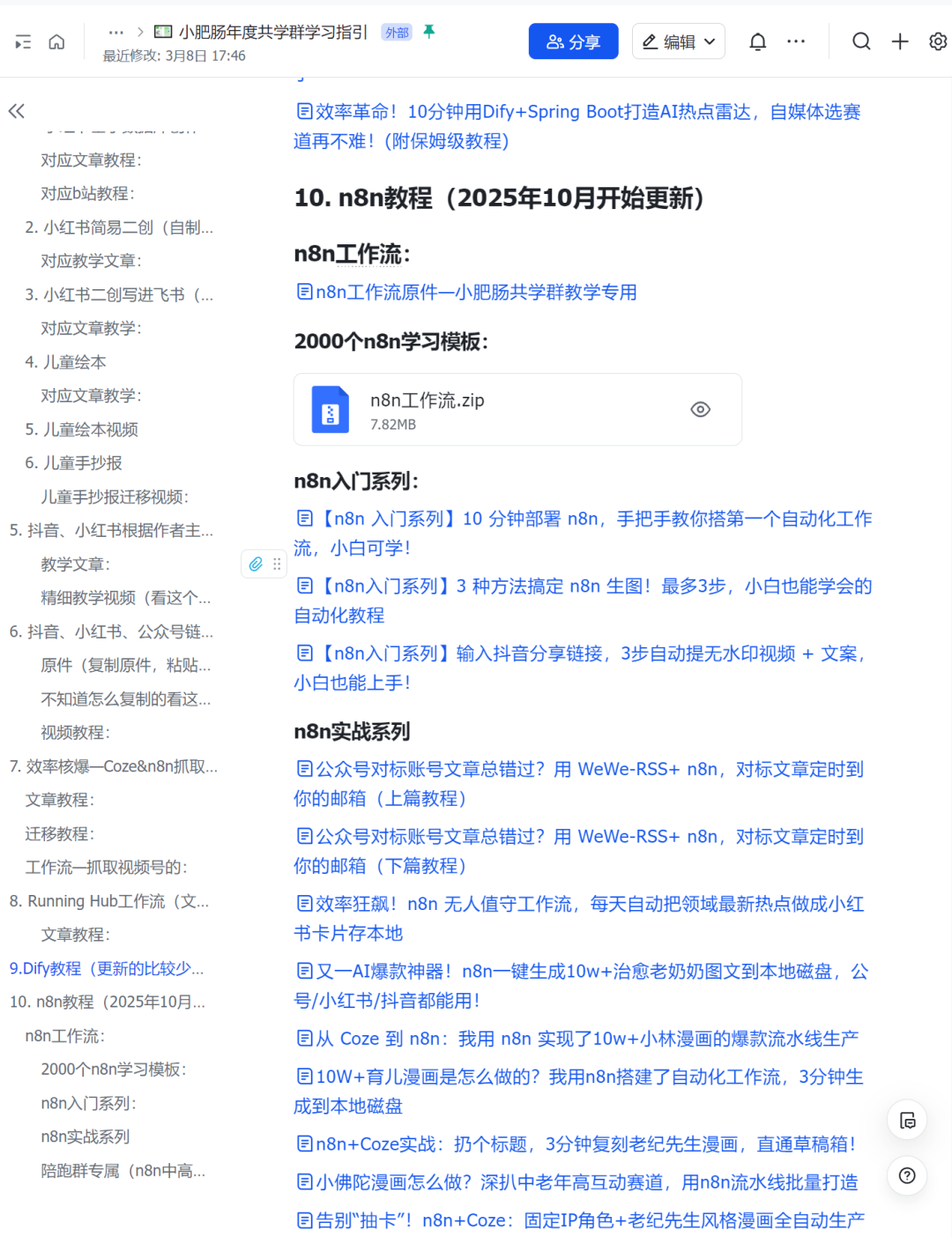Image resolution: width=952 pixels, height=1238 pixels.
Task: Go to the home icon
Action: (x=56, y=41)
